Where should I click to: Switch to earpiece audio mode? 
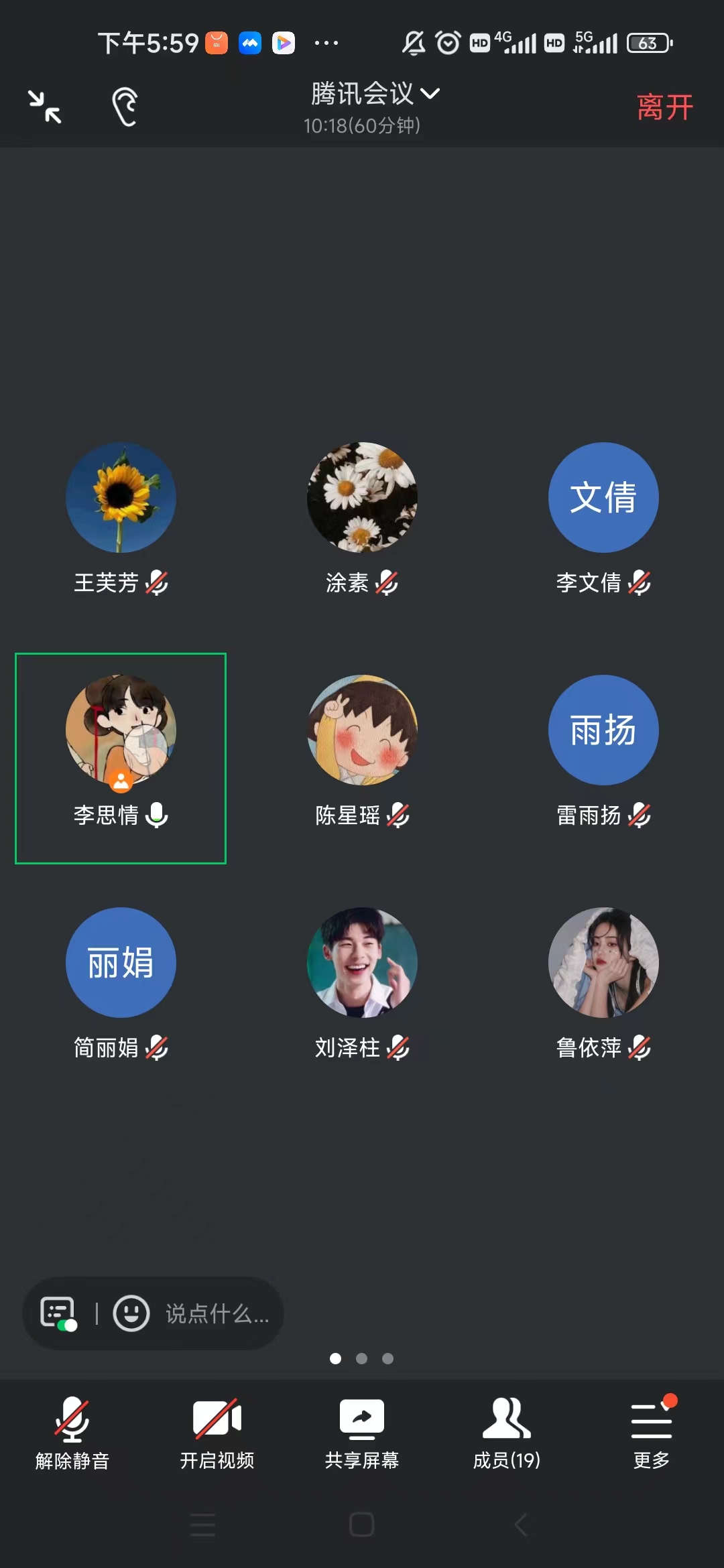click(125, 107)
